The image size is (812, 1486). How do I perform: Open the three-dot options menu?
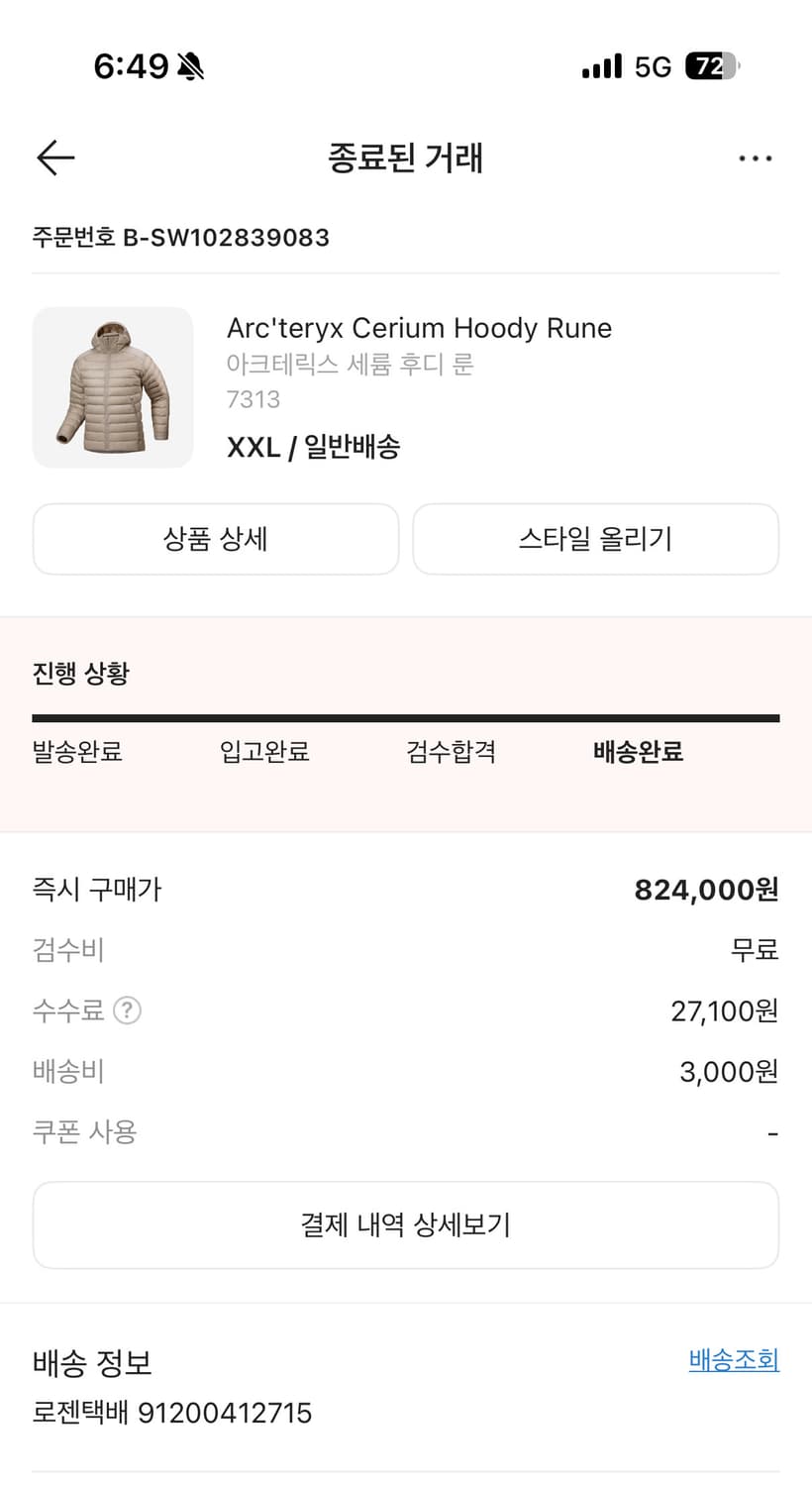(756, 158)
